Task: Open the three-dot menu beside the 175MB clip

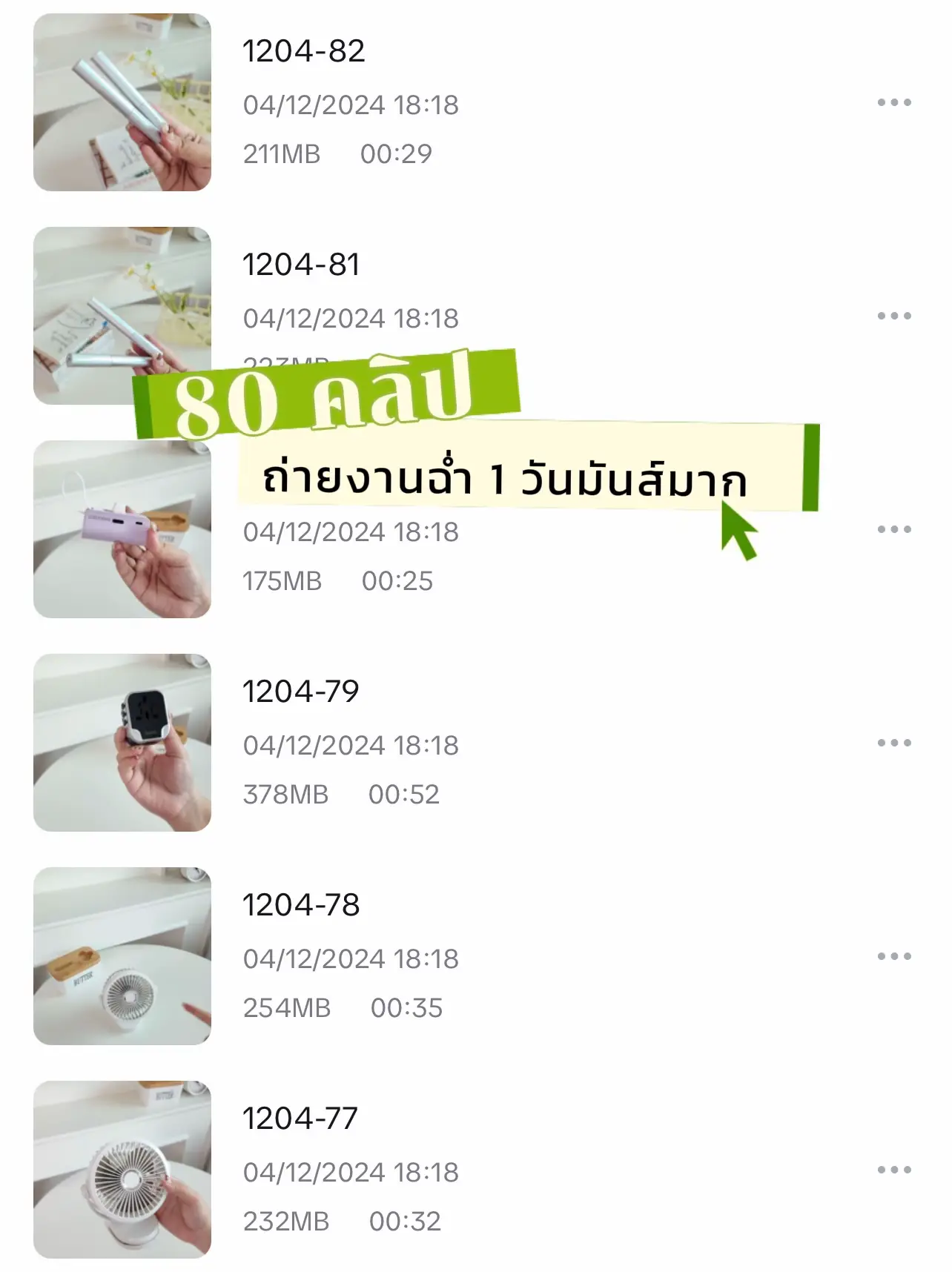Action: (x=895, y=528)
